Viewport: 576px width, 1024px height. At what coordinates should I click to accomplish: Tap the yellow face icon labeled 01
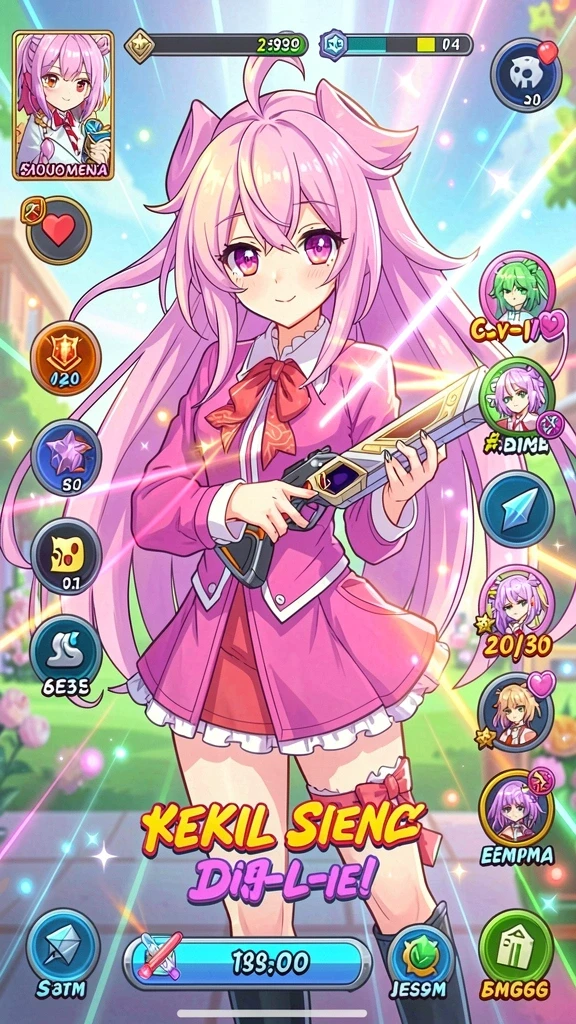[65, 556]
